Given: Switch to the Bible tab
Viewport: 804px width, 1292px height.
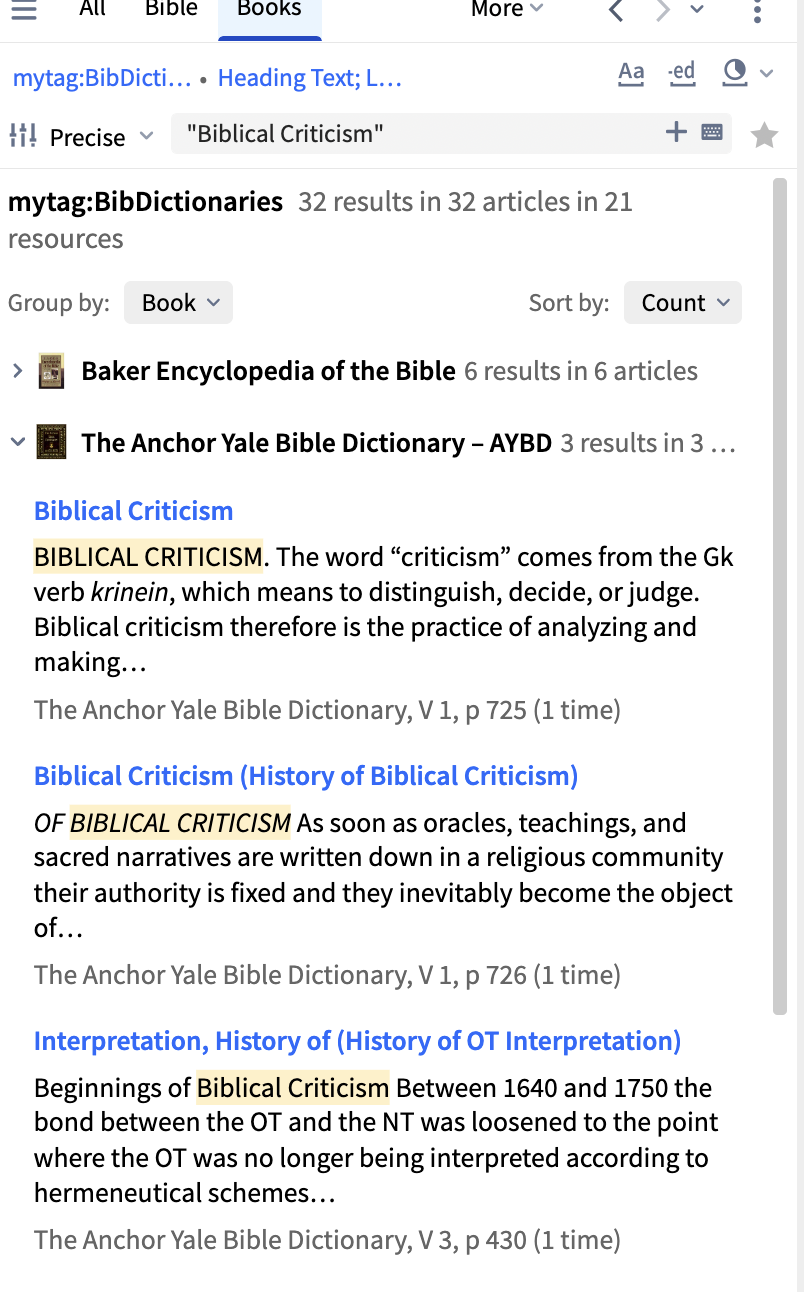Looking at the screenshot, I should pos(171,10).
